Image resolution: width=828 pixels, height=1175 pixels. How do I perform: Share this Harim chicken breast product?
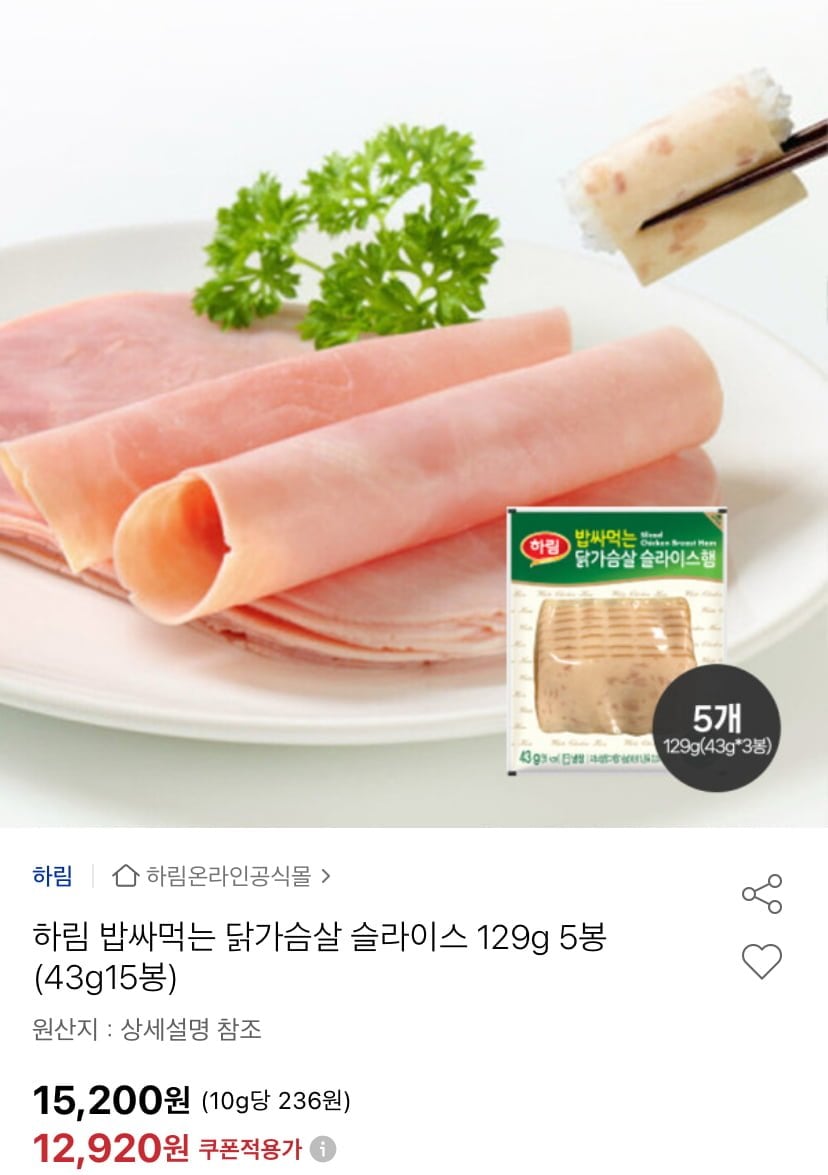[x=762, y=893]
